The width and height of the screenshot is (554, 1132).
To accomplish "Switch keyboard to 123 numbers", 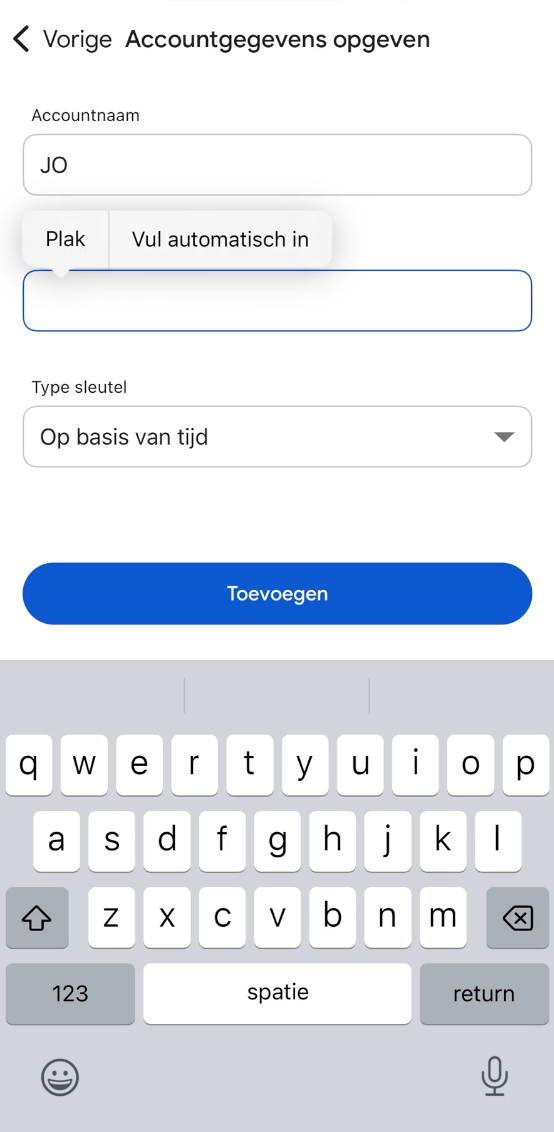I will click(70, 993).
